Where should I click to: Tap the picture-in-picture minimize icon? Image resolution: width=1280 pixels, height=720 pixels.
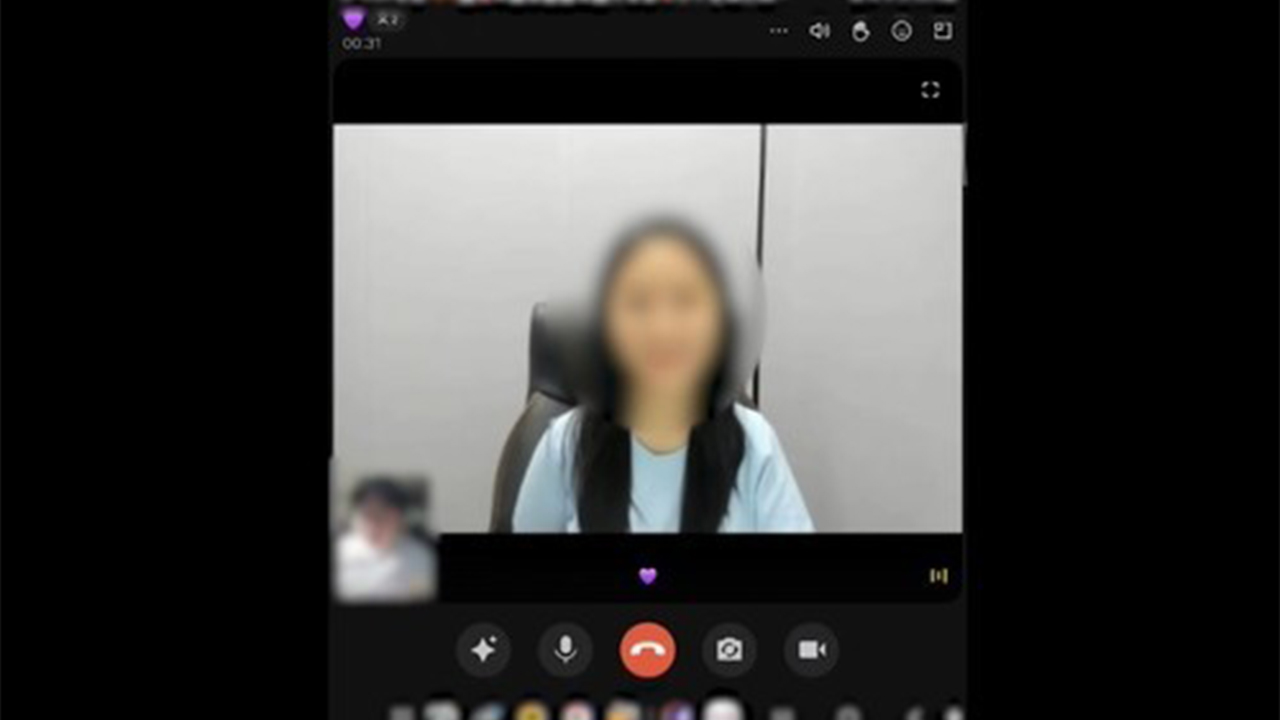pyautogui.click(x=942, y=31)
